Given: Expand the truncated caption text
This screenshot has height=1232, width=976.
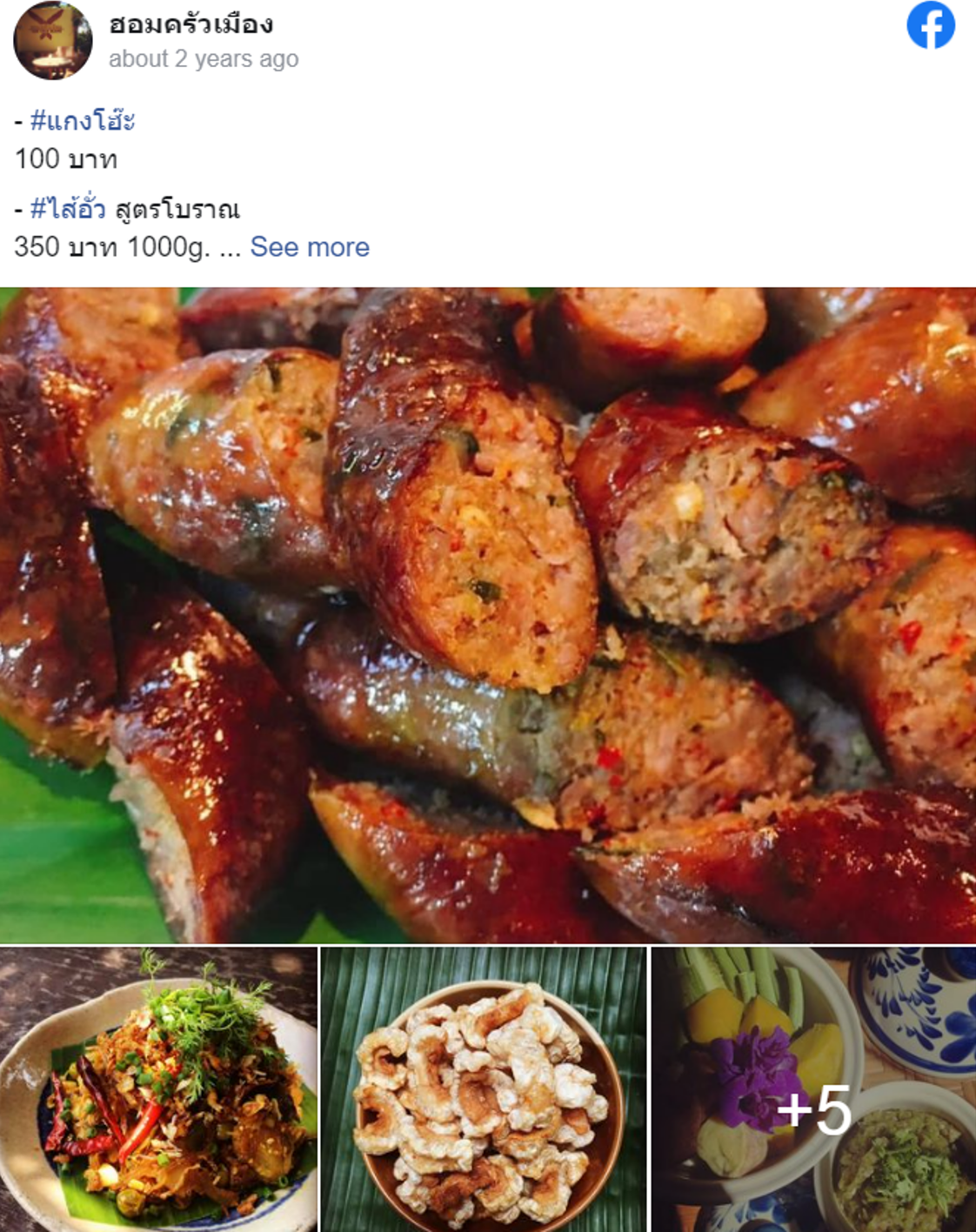Looking at the screenshot, I should [309, 247].
